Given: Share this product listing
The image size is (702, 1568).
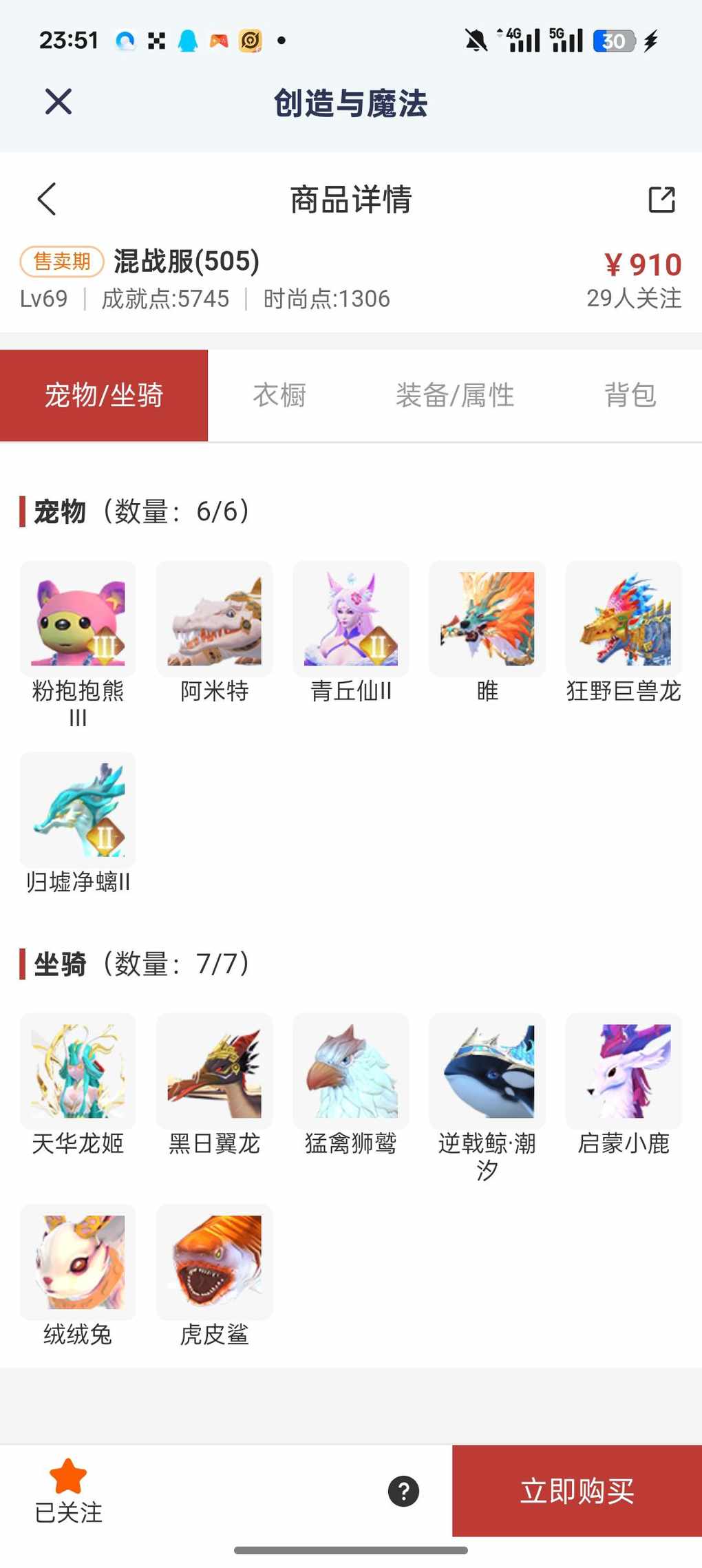Looking at the screenshot, I should coord(661,200).
